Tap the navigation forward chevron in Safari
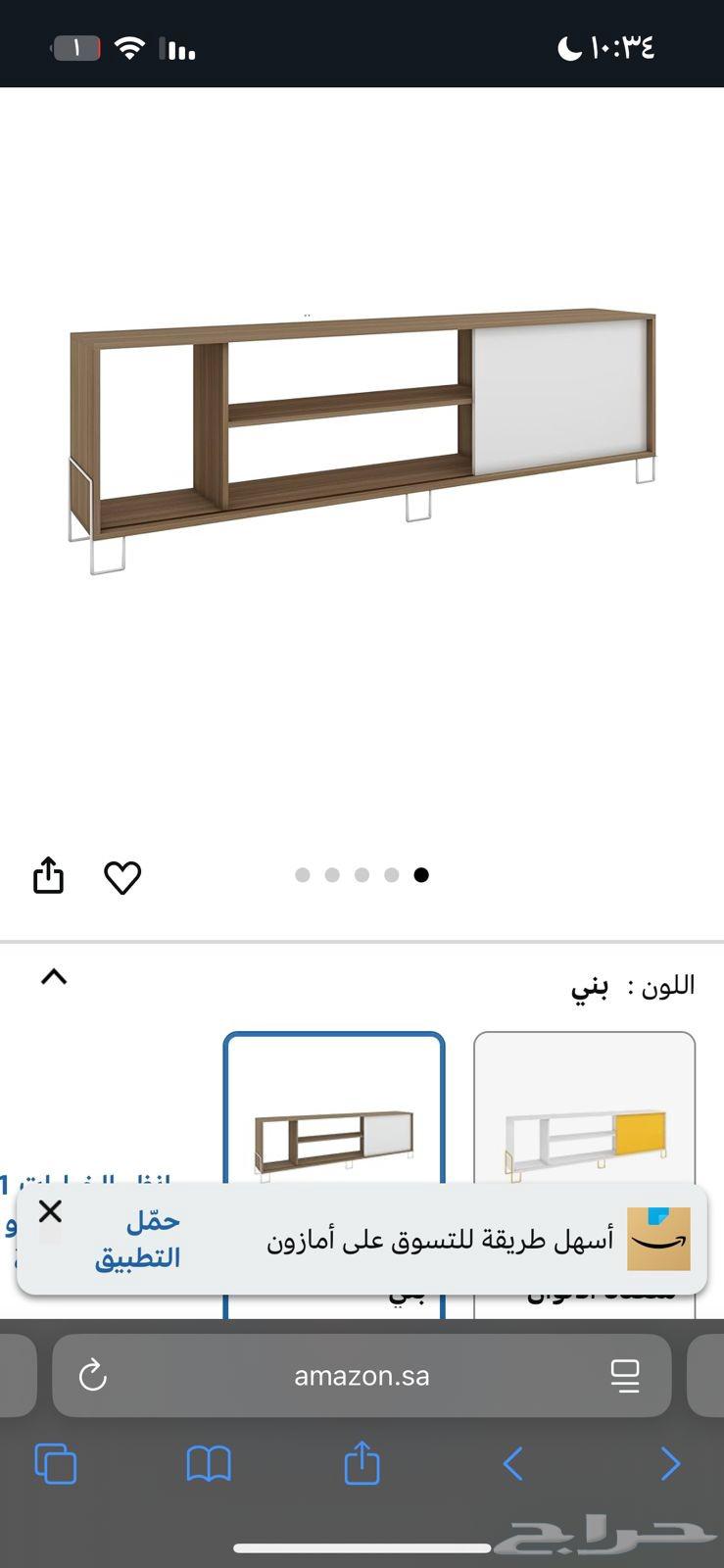This screenshot has width=724, height=1568. pyautogui.click(x=670, y=1463)
